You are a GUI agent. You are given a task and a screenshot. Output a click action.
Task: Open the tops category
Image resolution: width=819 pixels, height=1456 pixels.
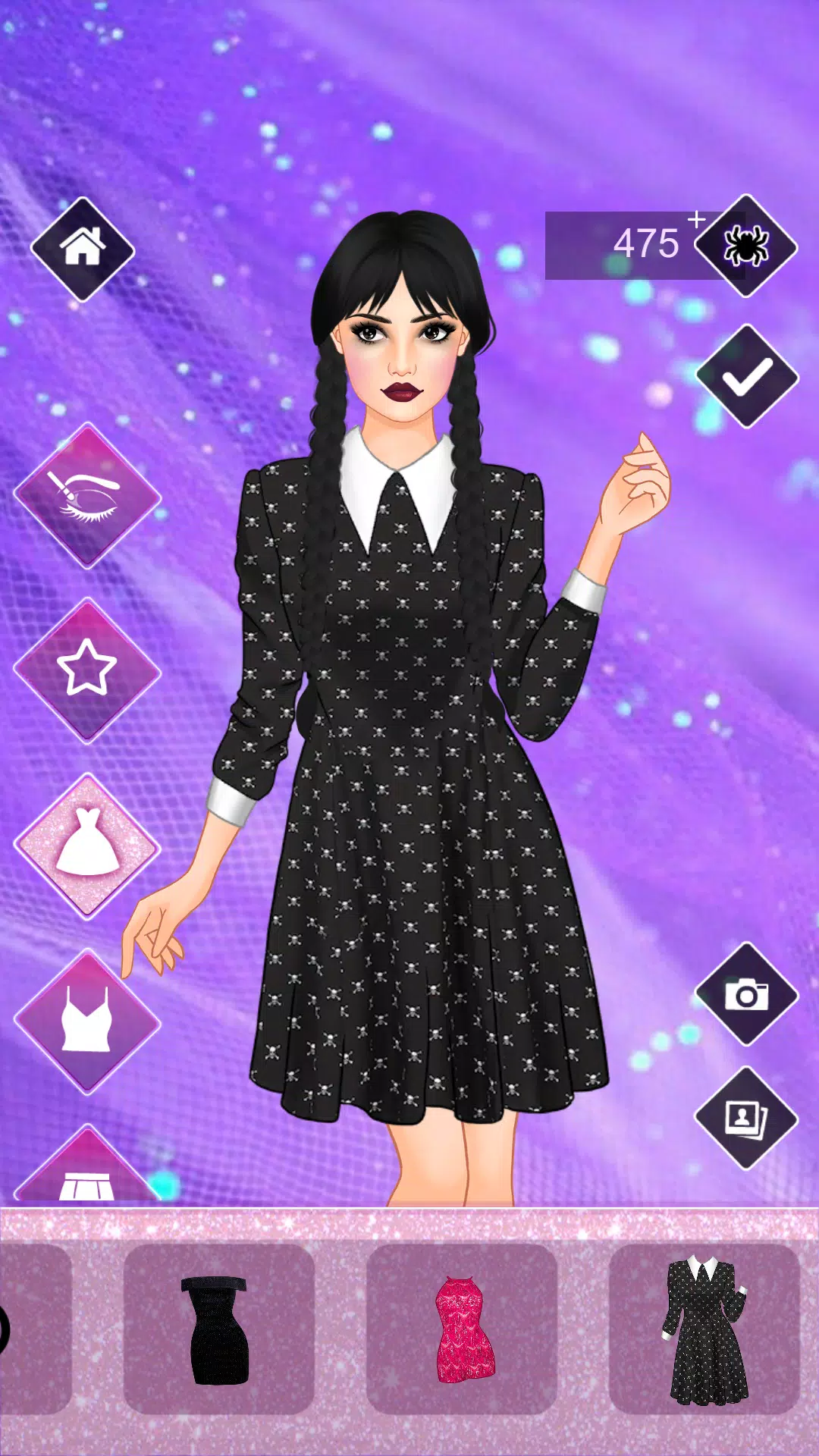click(x=87, y=1020)
